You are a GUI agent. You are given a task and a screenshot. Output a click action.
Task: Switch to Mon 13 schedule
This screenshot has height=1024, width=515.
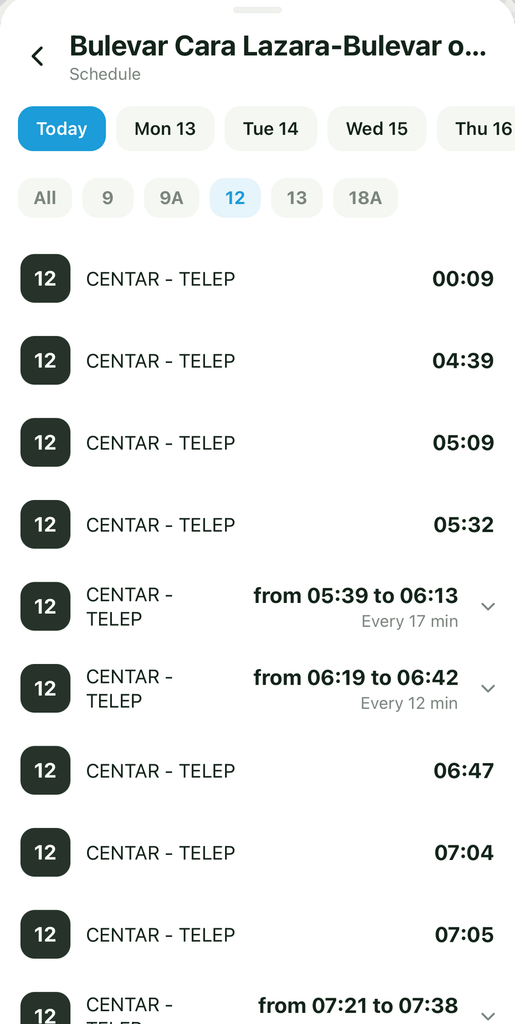[165, 129]
